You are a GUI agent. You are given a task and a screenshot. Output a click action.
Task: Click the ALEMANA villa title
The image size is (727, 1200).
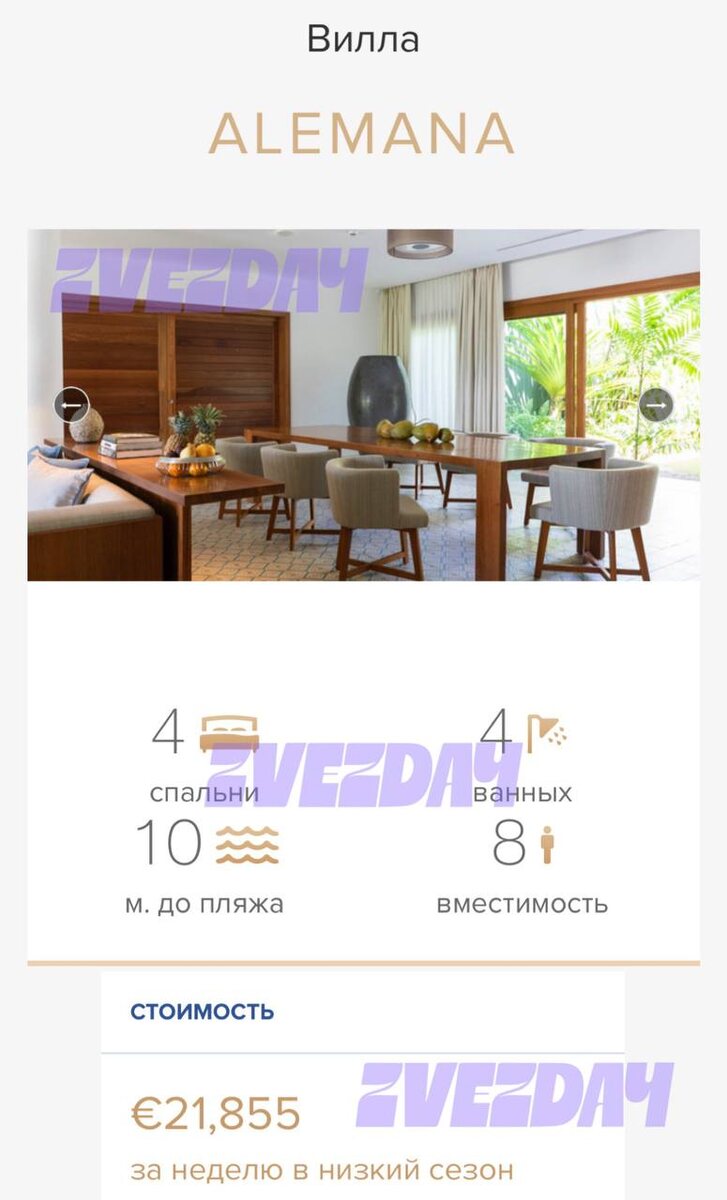[x=363, y=133]
